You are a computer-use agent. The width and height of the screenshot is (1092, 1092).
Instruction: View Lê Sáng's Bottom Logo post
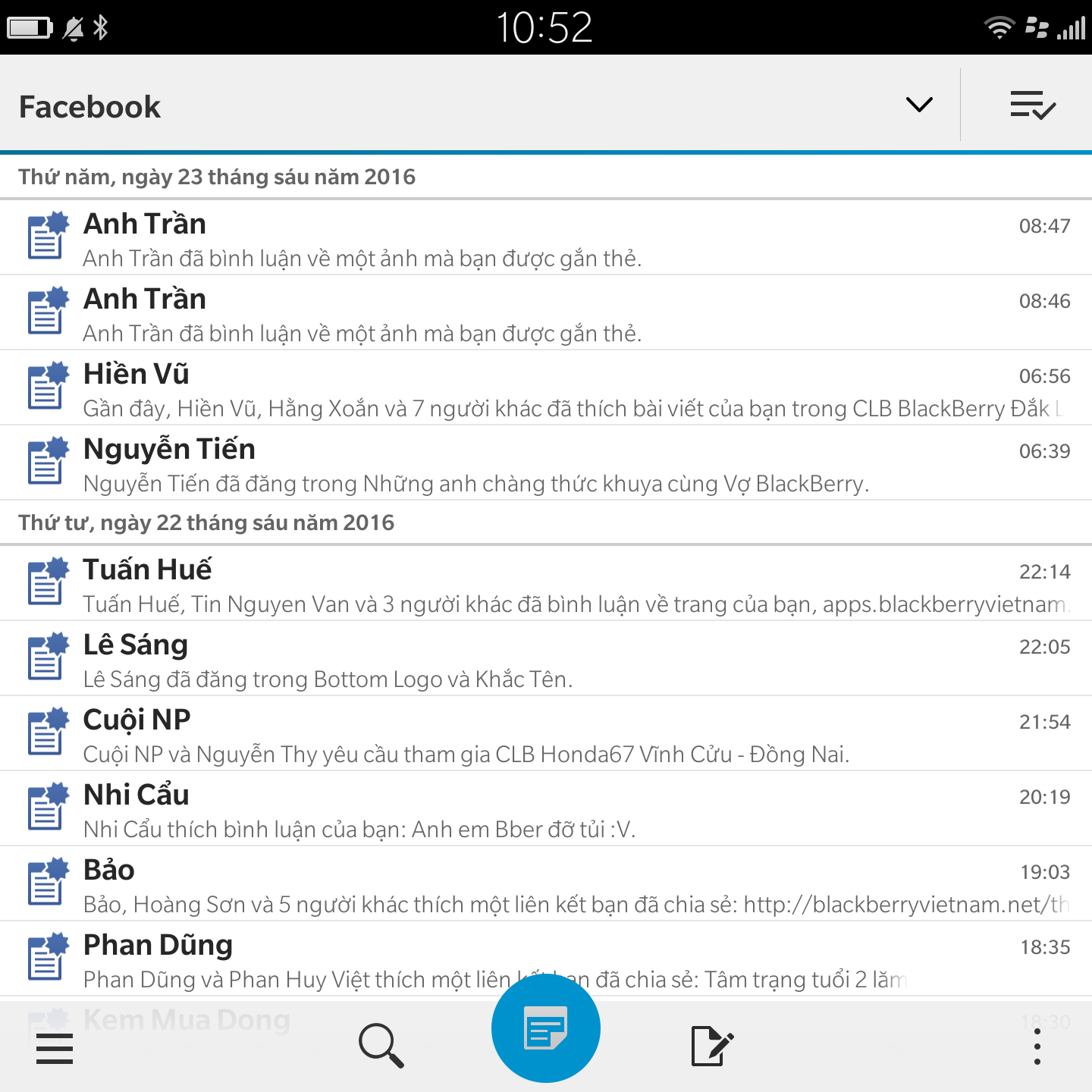[546, 659]
